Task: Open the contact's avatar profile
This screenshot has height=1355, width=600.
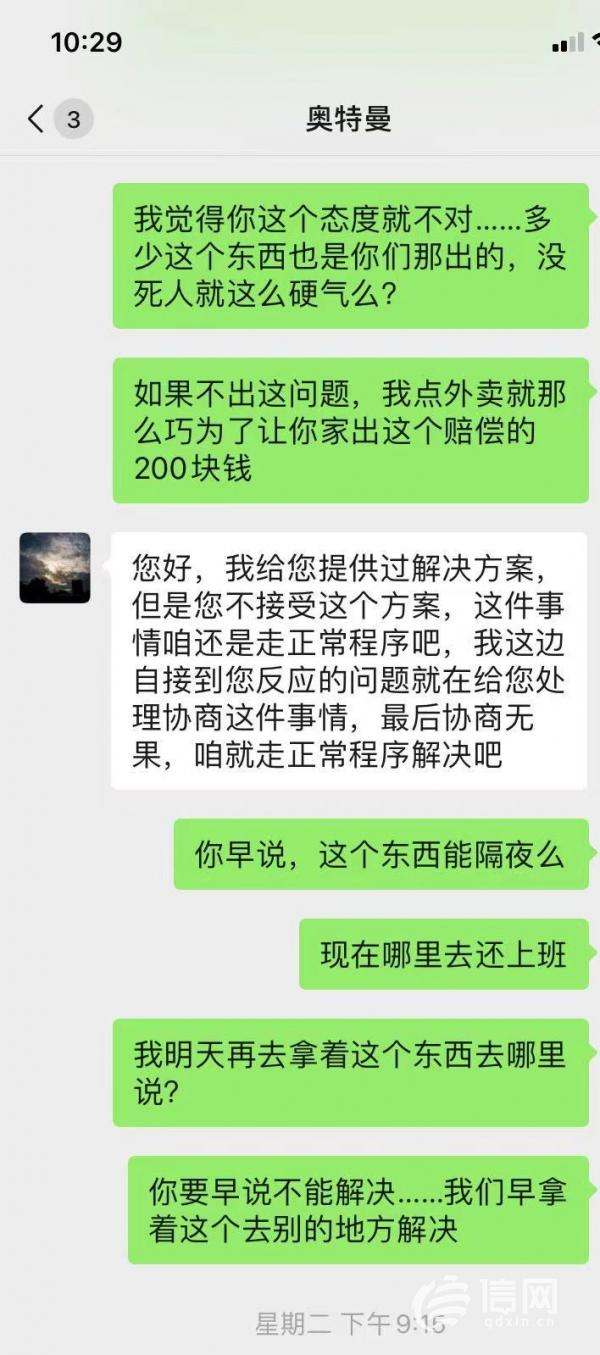Action: coord(55,568)
